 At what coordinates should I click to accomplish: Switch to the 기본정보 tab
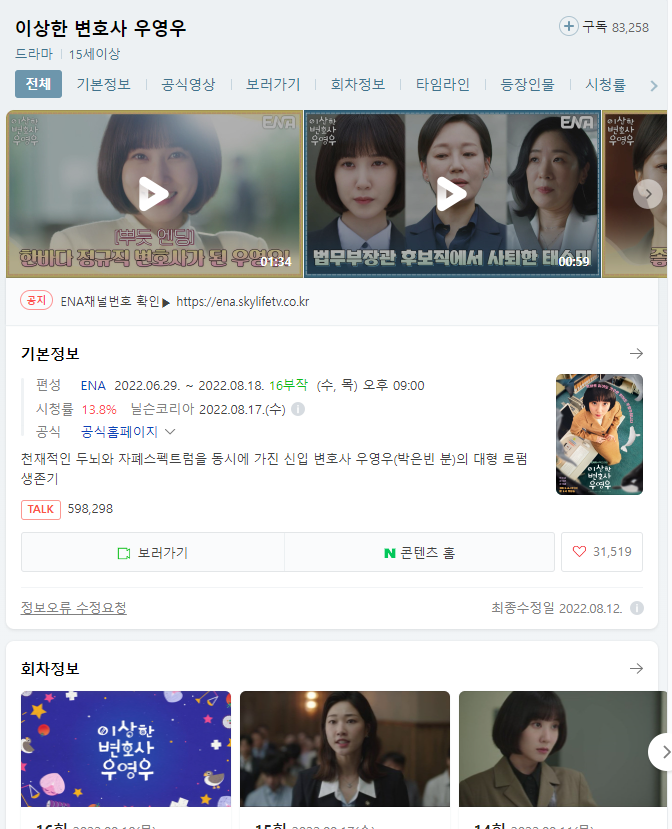pos(103,84)
